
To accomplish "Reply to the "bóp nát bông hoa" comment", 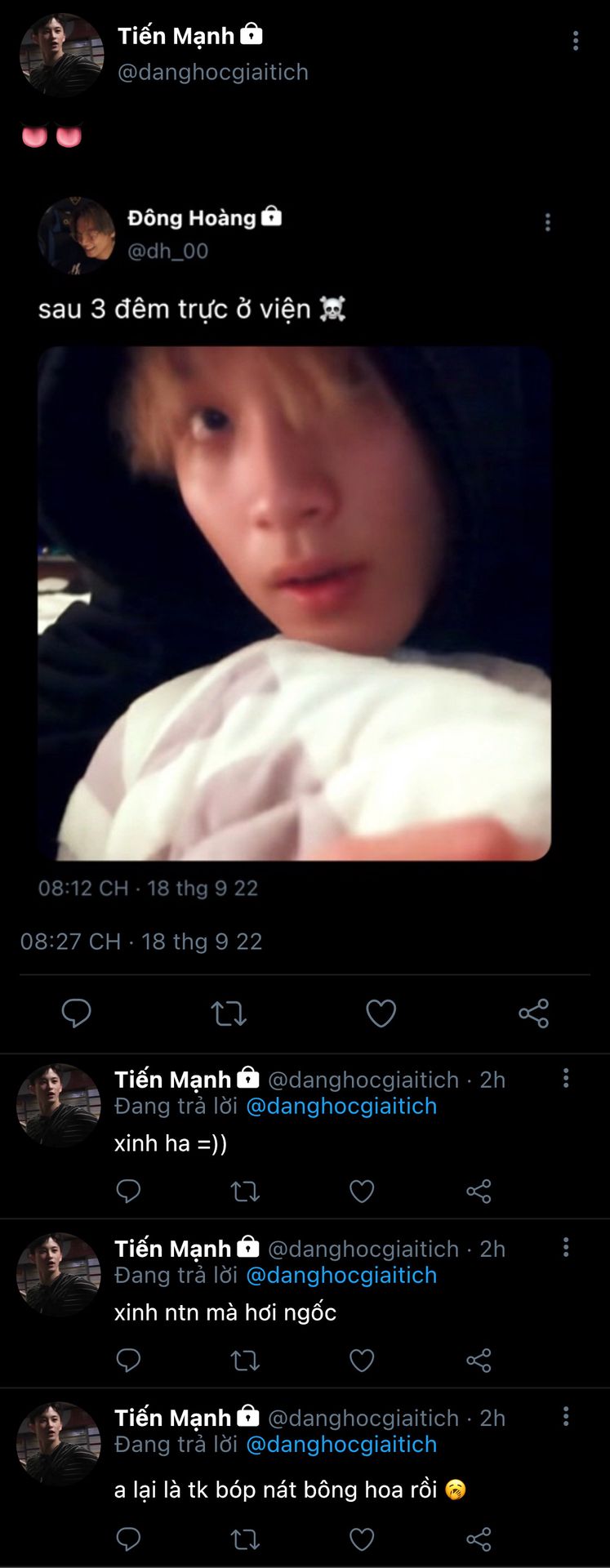I will pyautogui.click(x=128, y=1539).
